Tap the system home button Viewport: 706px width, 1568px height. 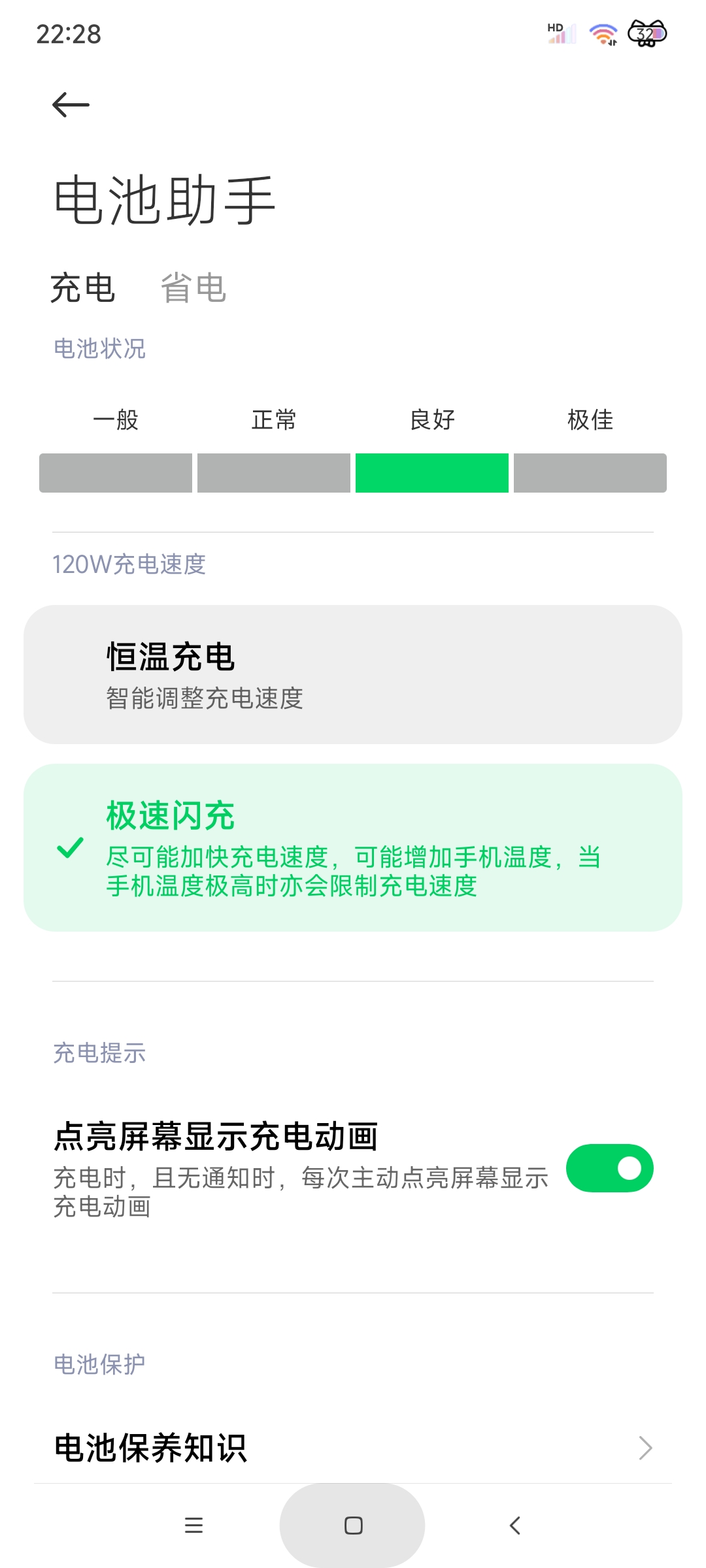(353, 1526)
